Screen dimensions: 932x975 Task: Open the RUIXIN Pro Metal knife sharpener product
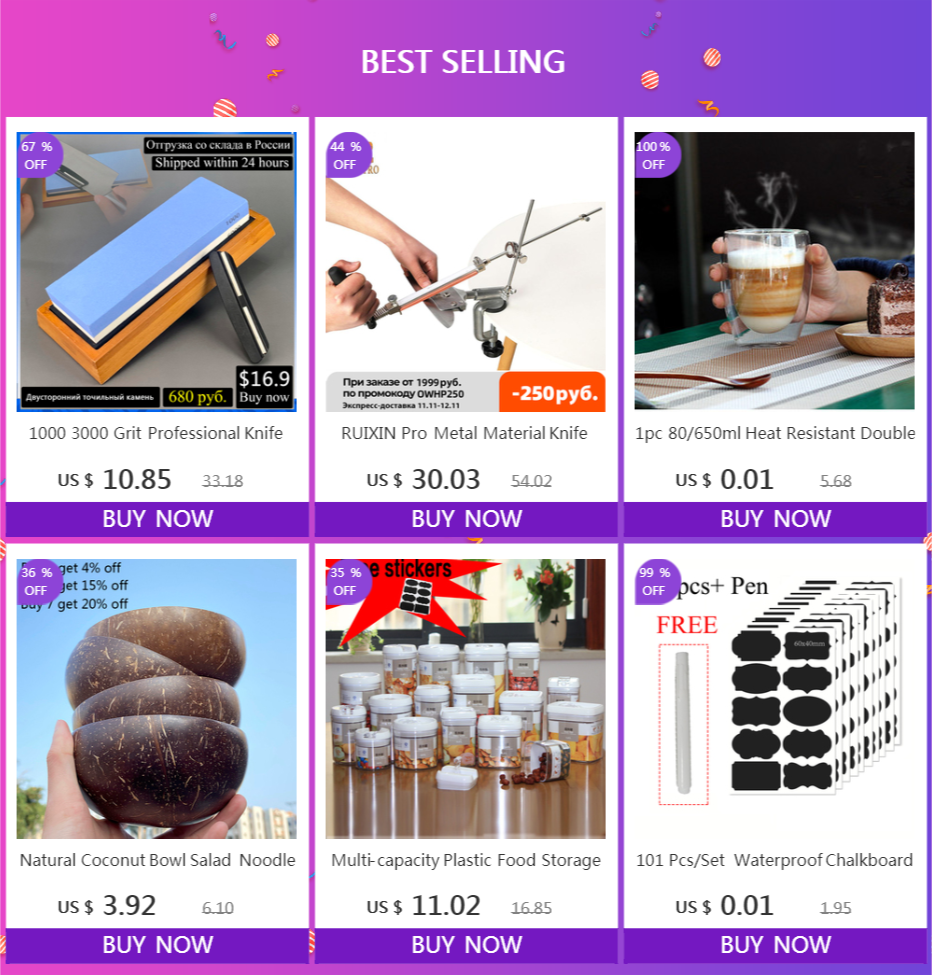[465, 272]
